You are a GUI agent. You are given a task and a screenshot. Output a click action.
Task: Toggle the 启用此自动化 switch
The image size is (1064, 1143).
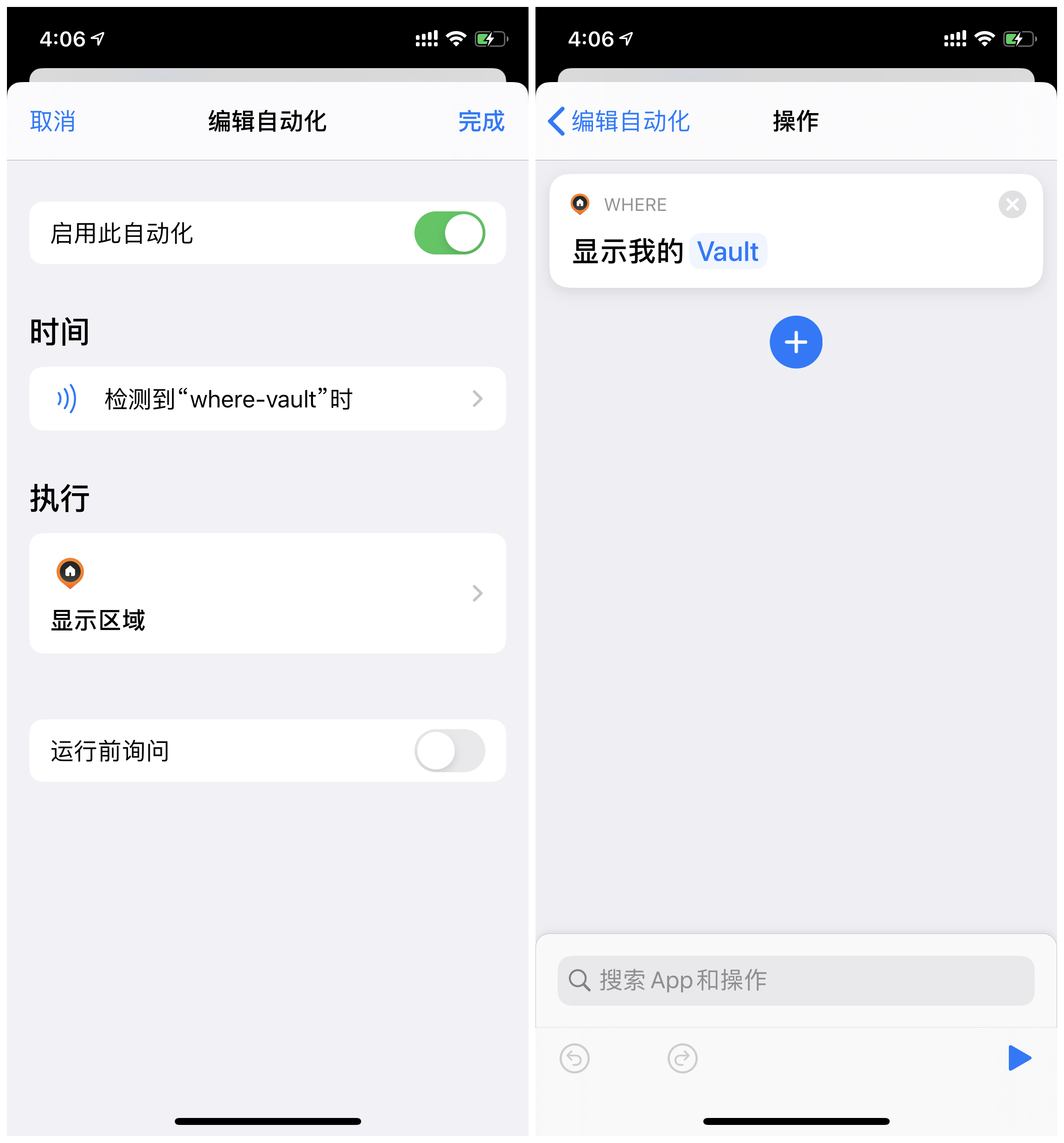[449, 233]
